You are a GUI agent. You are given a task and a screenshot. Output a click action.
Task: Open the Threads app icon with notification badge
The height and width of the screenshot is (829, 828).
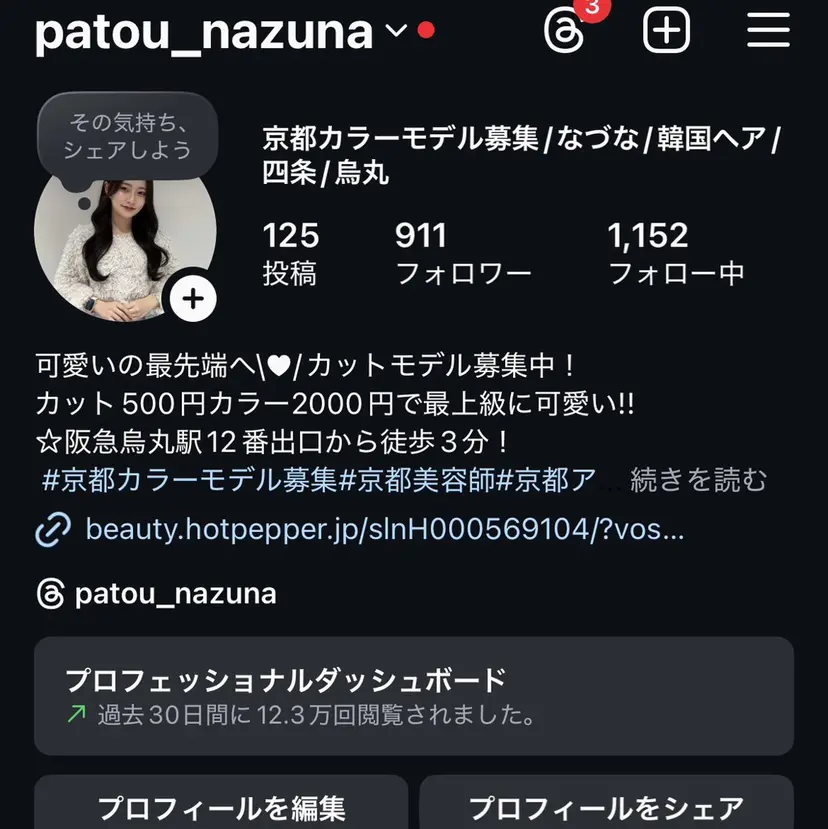[x=567, y=31]
